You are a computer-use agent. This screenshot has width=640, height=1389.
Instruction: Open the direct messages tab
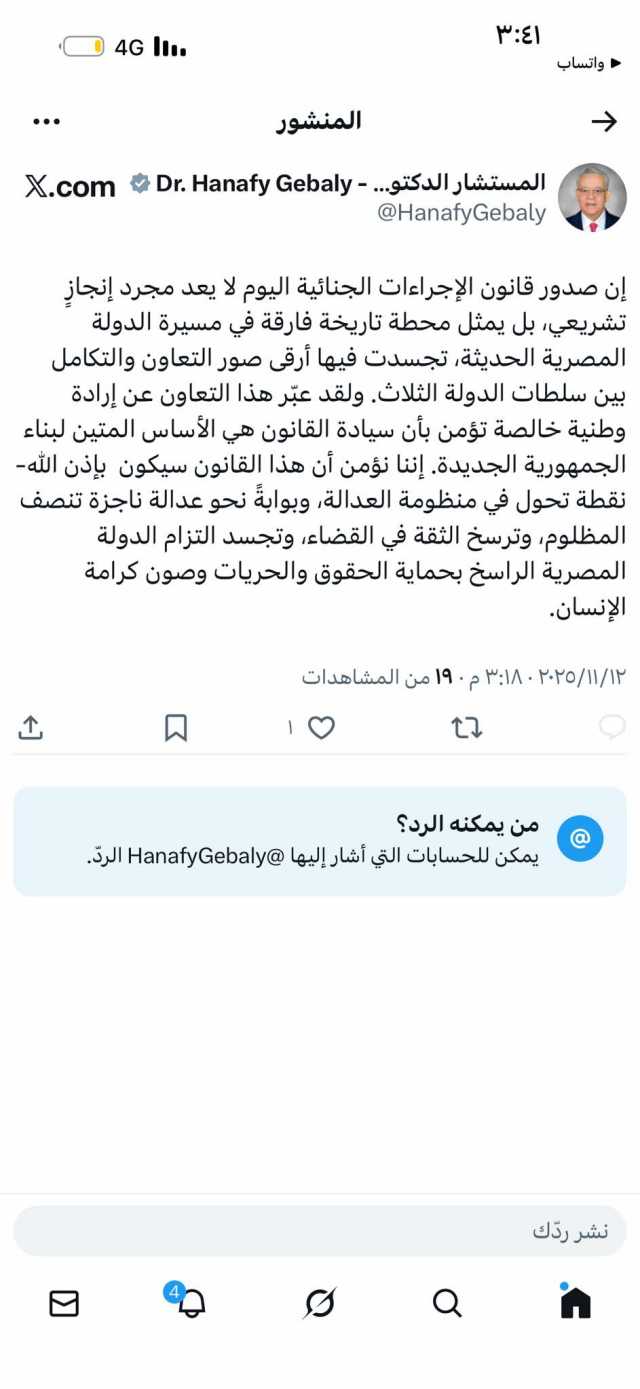(64, 1302)
